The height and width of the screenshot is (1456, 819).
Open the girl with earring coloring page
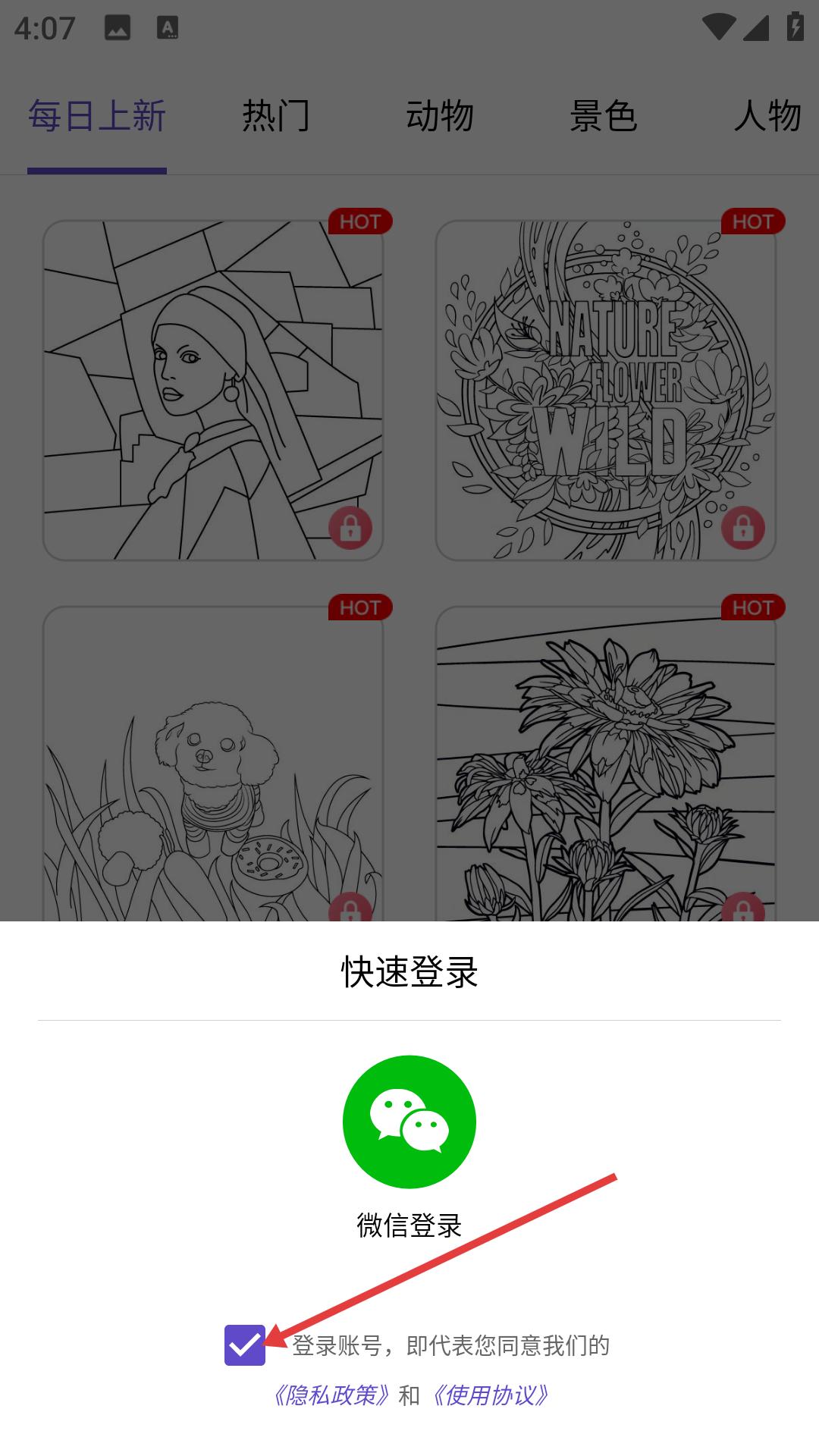pyautogui.click(x=212, y=391)
